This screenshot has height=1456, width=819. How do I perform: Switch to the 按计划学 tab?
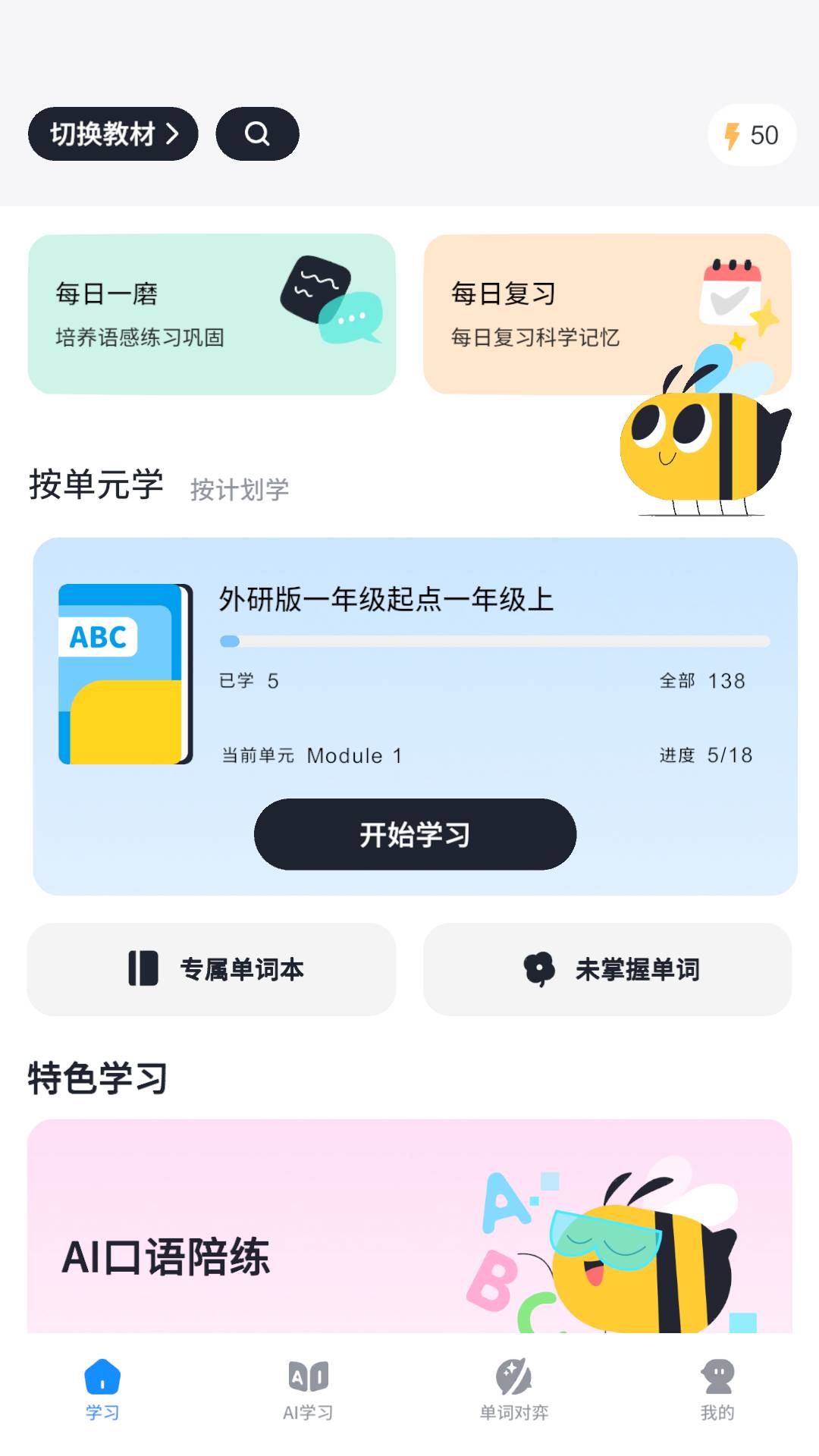pos(239,489)
